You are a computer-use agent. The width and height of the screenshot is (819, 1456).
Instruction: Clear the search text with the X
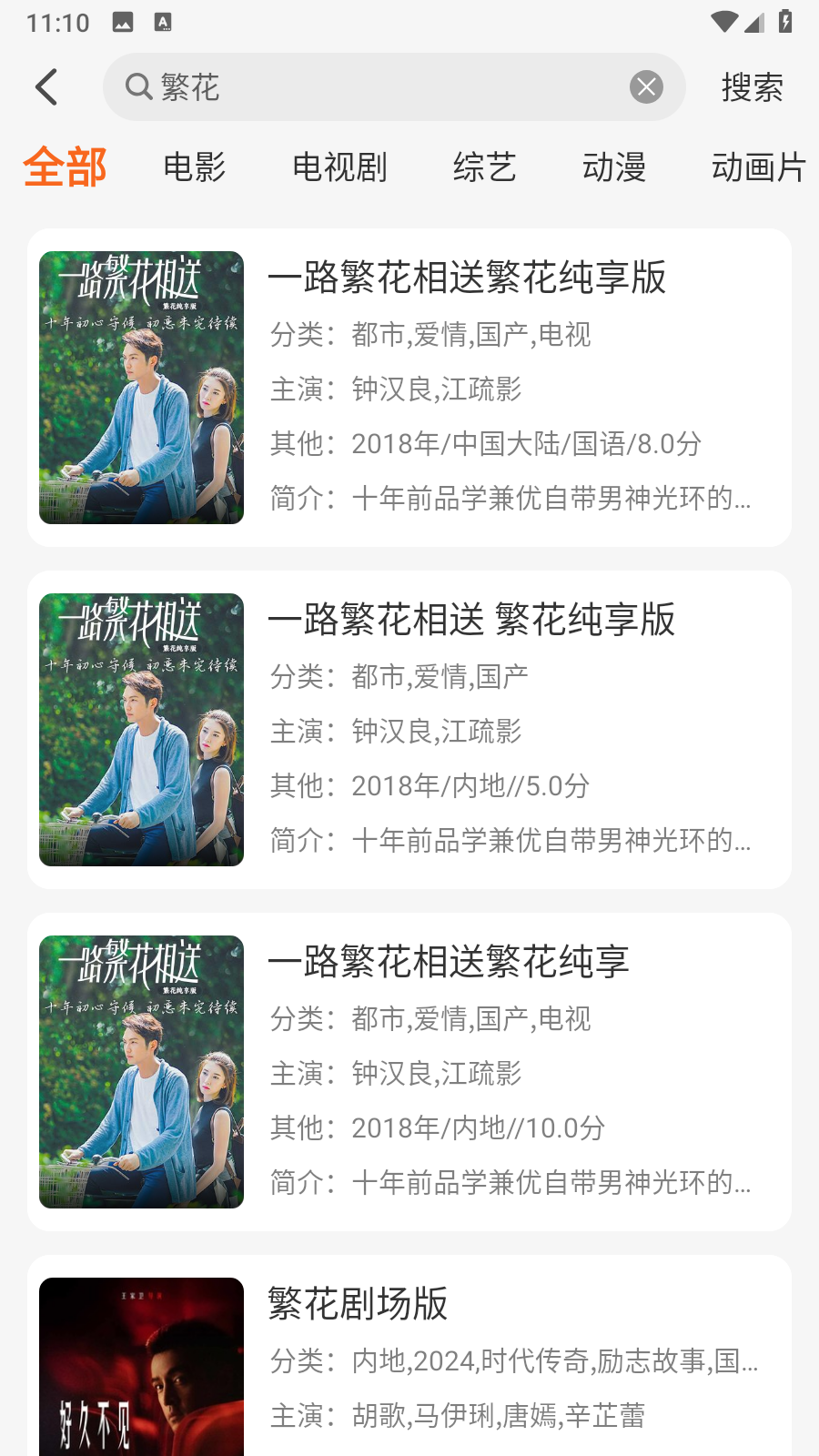(x=646, y=87)
